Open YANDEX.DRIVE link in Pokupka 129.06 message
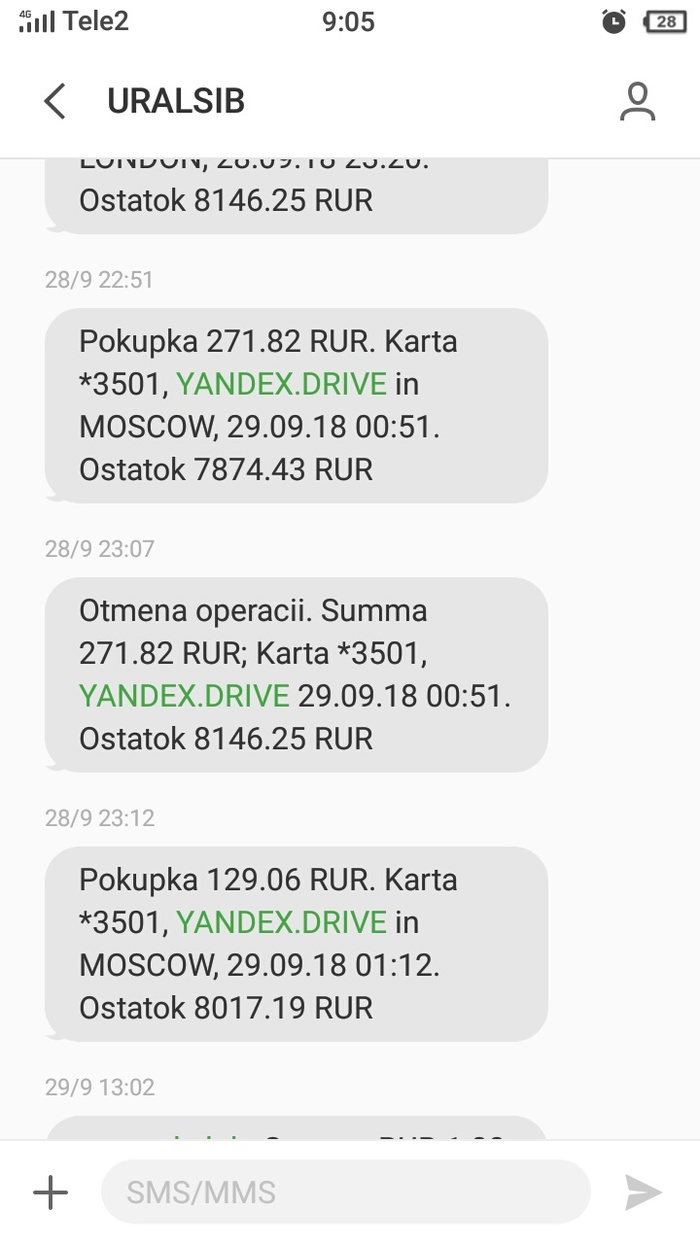This screenshot has height=1244, width=700. (x=281, y=922)
